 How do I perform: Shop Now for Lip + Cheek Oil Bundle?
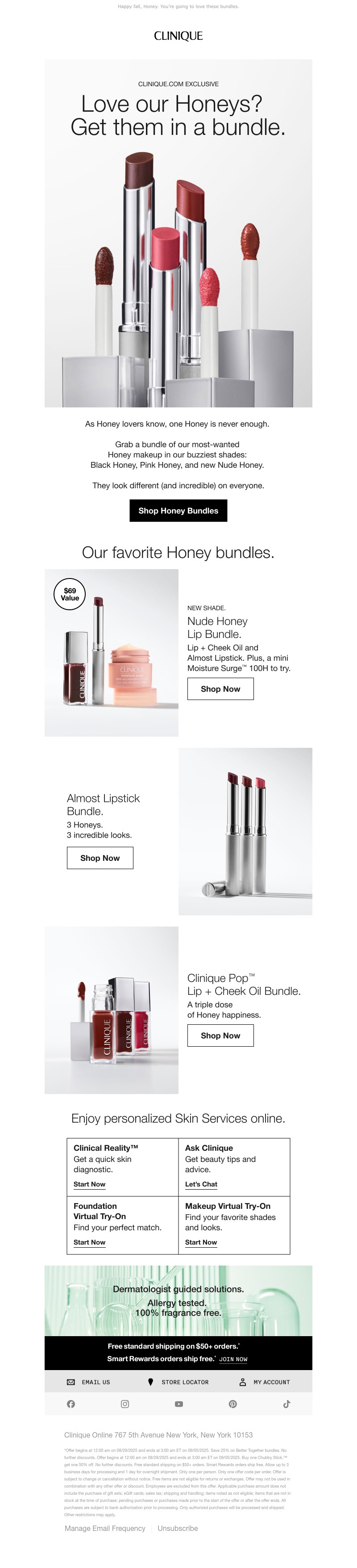click(x=220, y=1036)
